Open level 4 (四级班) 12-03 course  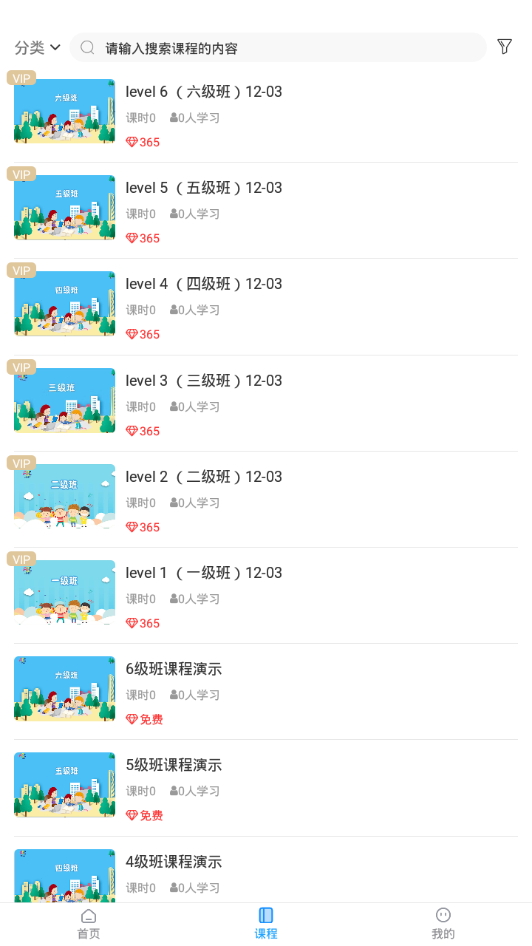pos(266,307)
